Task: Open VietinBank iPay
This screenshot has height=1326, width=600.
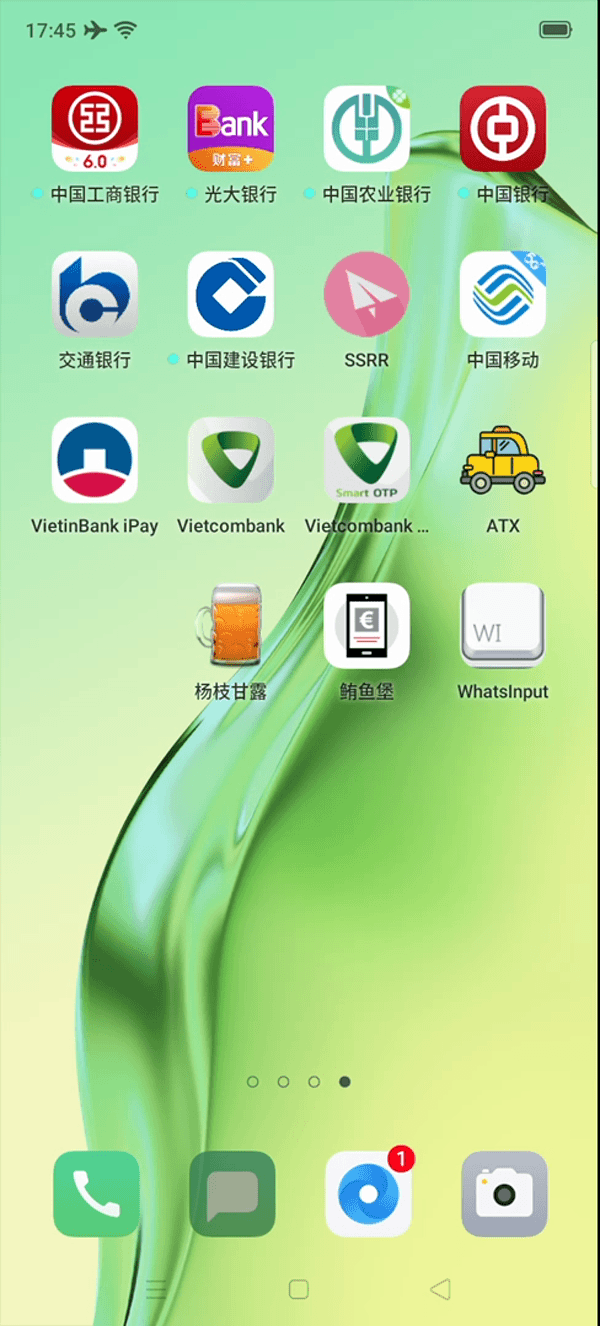Action: 95,461
